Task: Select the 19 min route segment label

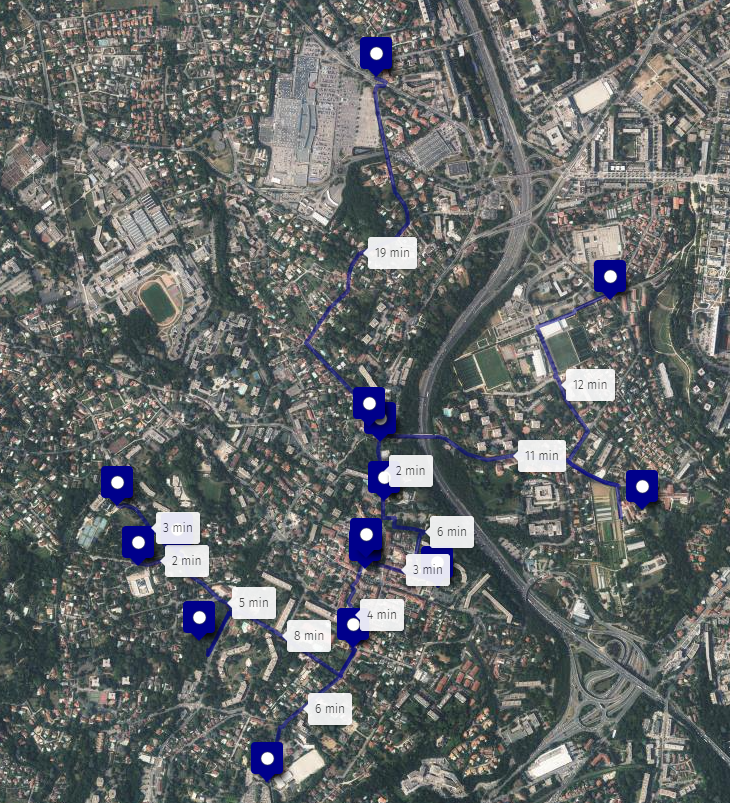Action: [x=392, y=254]
